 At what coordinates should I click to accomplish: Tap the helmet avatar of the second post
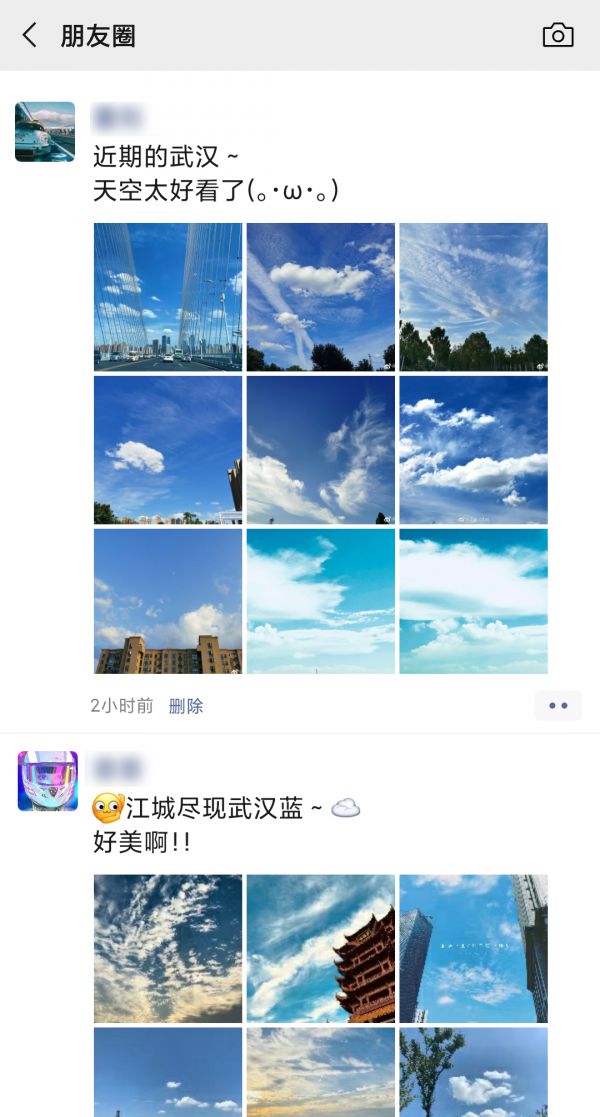47,781
